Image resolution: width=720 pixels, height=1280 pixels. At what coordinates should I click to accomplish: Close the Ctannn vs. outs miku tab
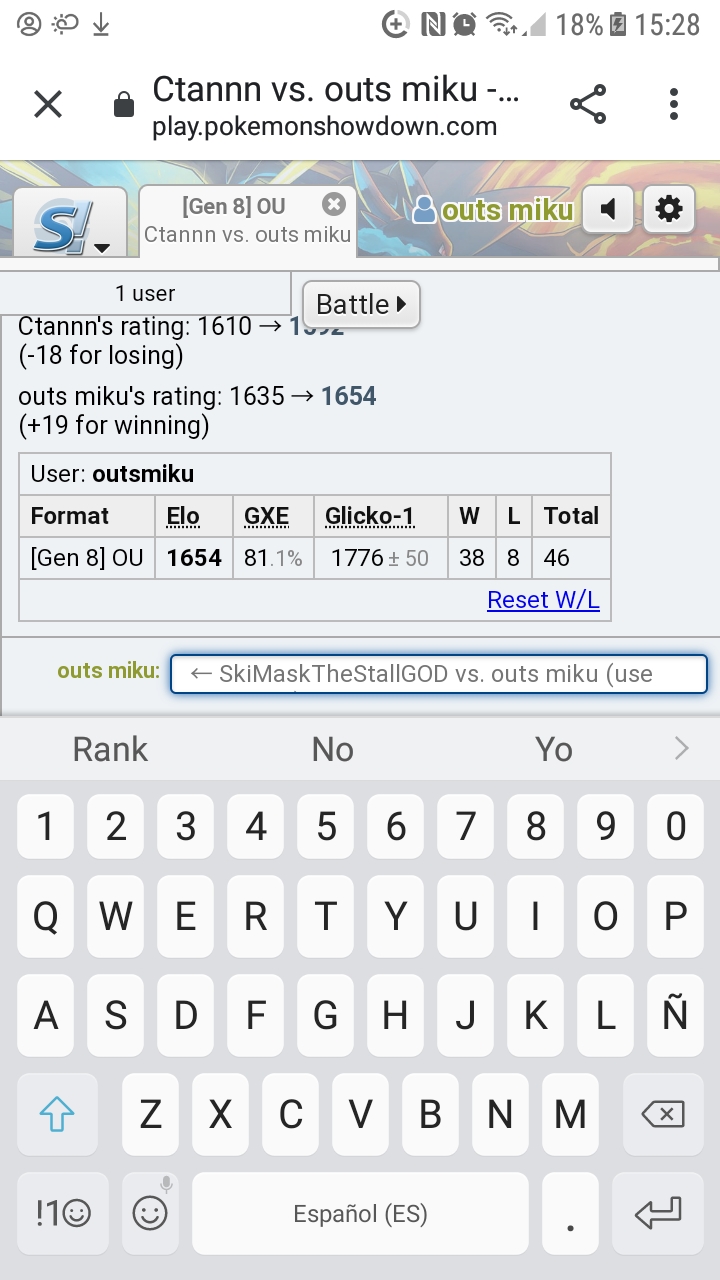(334, 205)
